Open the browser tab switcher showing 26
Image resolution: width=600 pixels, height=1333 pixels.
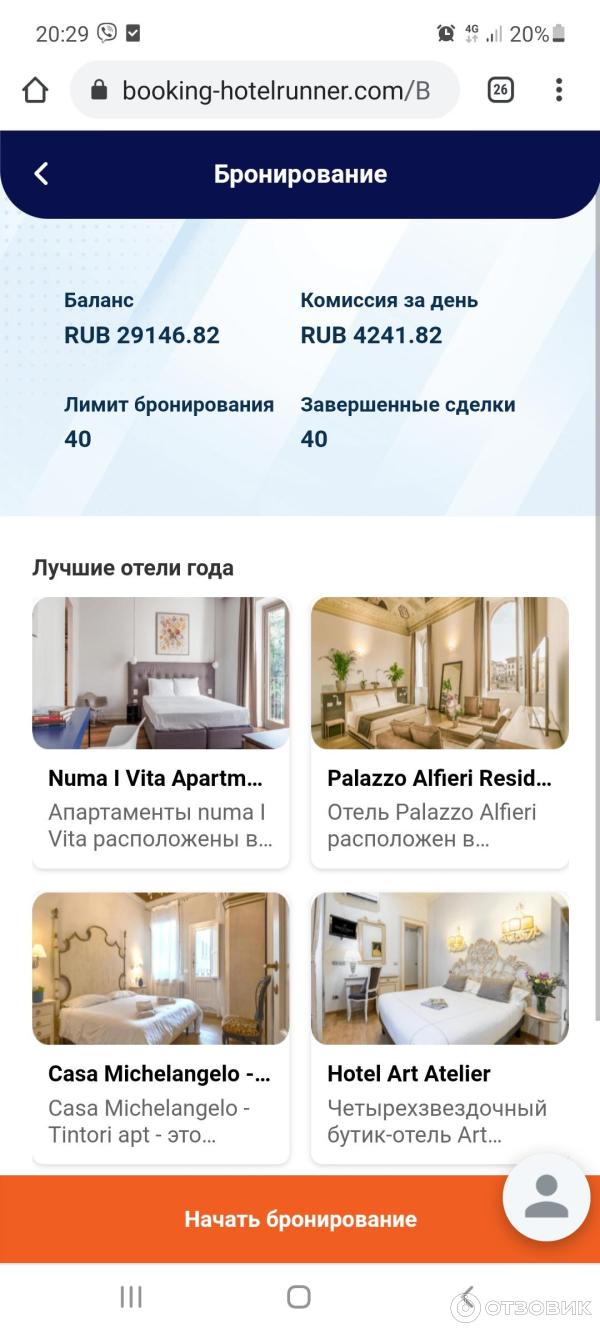(x=500, y=91)
